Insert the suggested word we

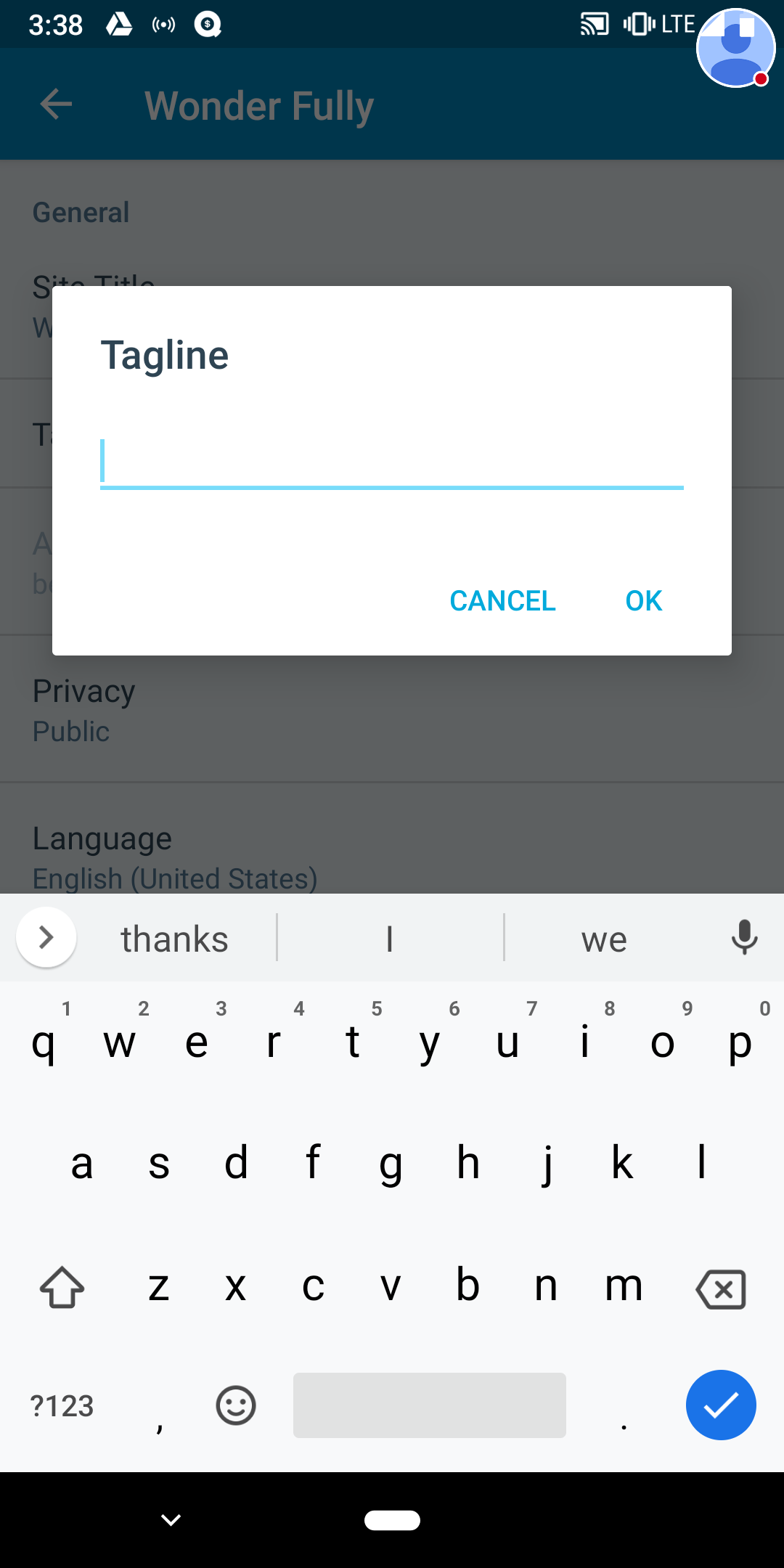click(604, 939)
